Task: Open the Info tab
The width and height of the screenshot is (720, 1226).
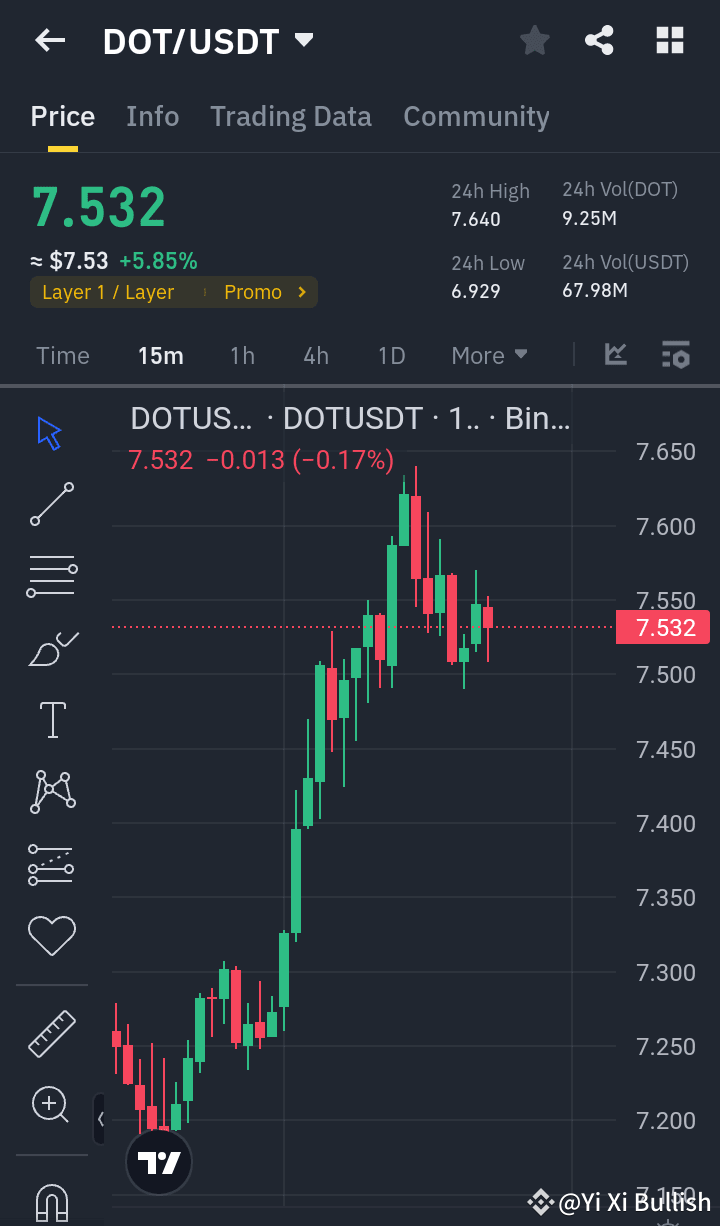Action: pos(152,116)
